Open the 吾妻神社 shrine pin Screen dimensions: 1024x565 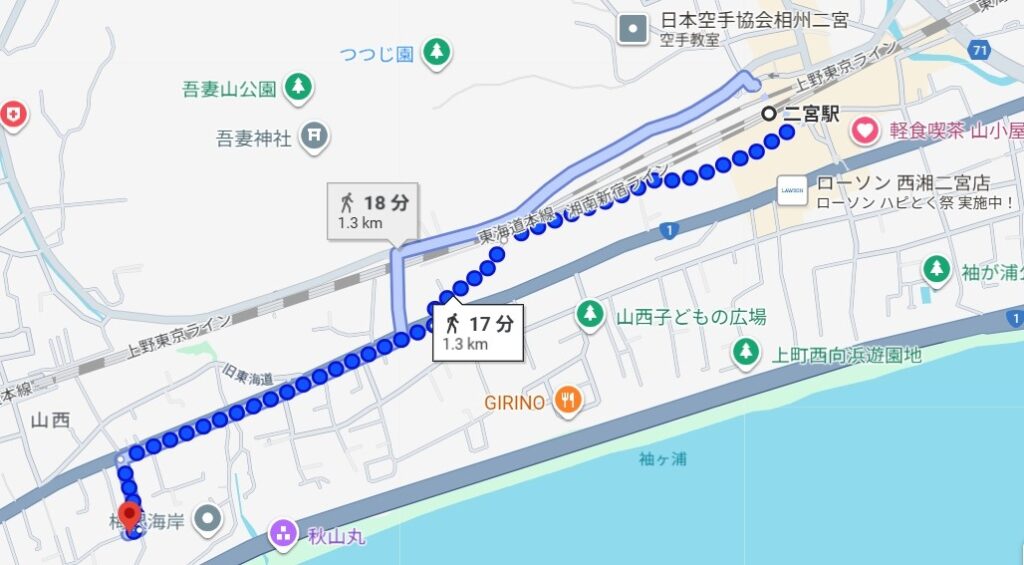[x=314, y=137]
